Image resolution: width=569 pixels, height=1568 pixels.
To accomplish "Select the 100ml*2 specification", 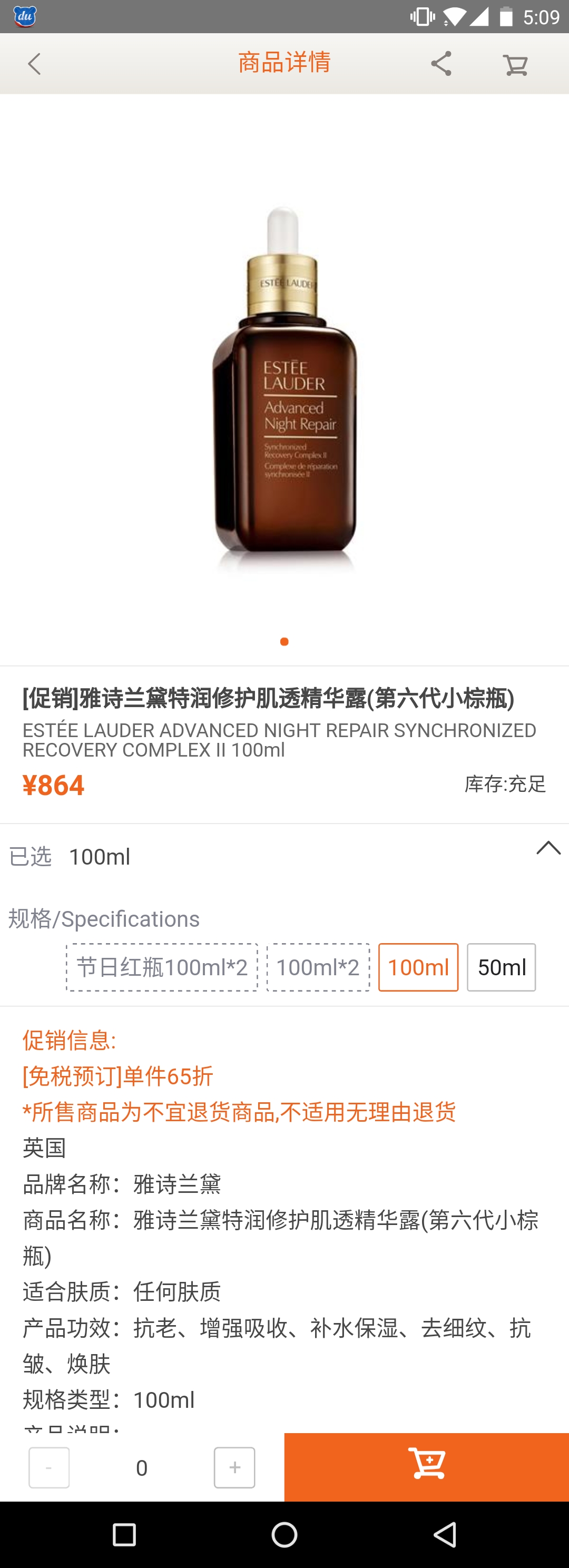I will tap(318, 967).
